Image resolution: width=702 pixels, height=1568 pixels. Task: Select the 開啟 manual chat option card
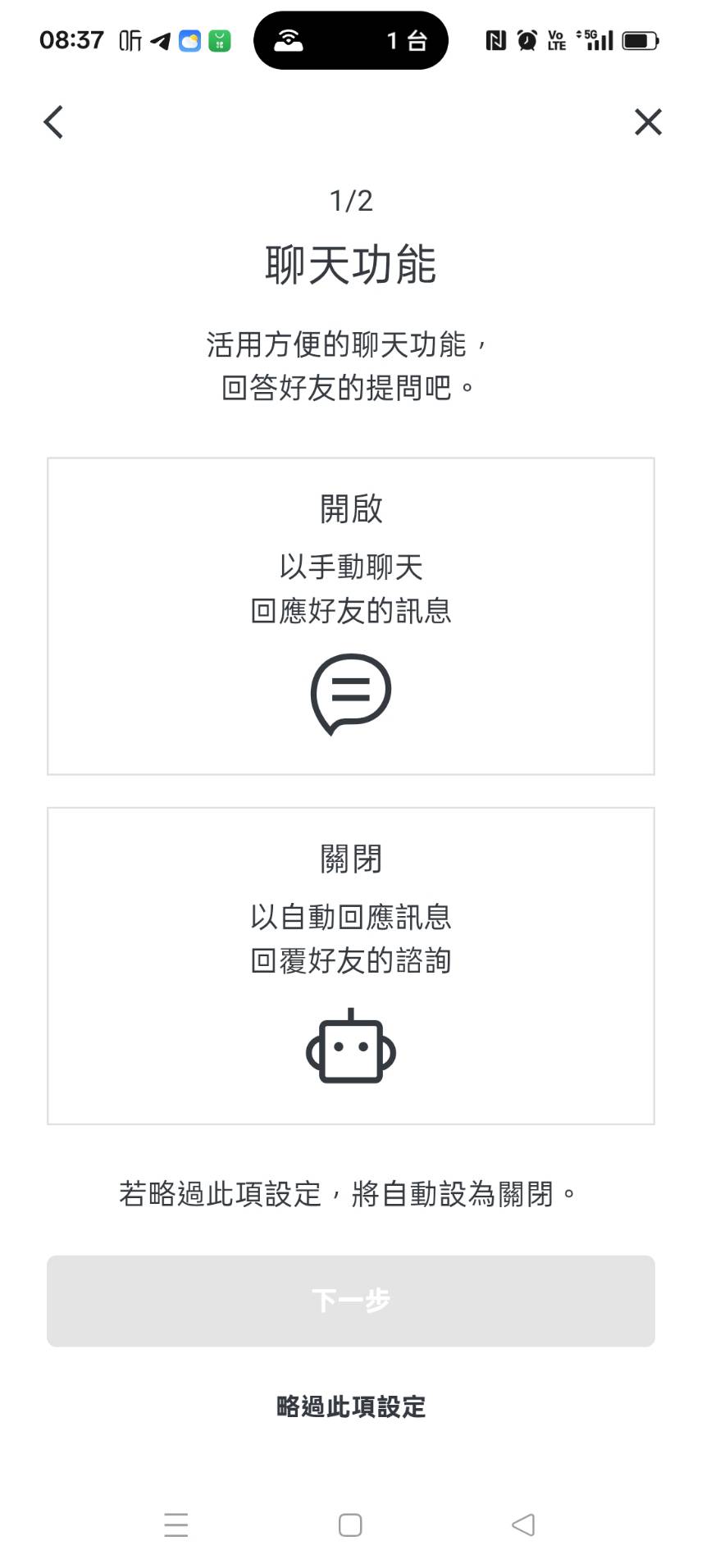coord(351,616)
